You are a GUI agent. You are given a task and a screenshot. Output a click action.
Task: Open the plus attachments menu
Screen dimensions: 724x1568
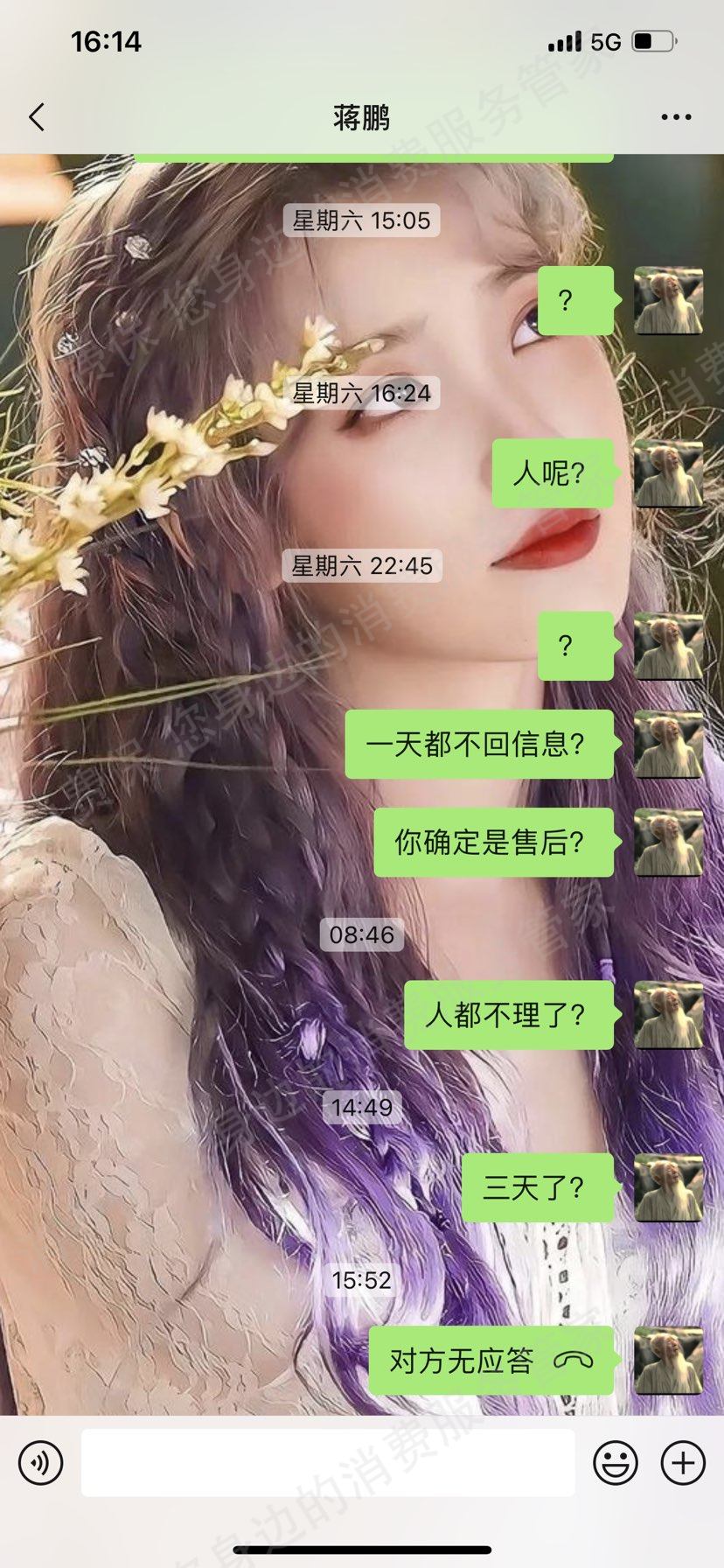[683, 1462]
